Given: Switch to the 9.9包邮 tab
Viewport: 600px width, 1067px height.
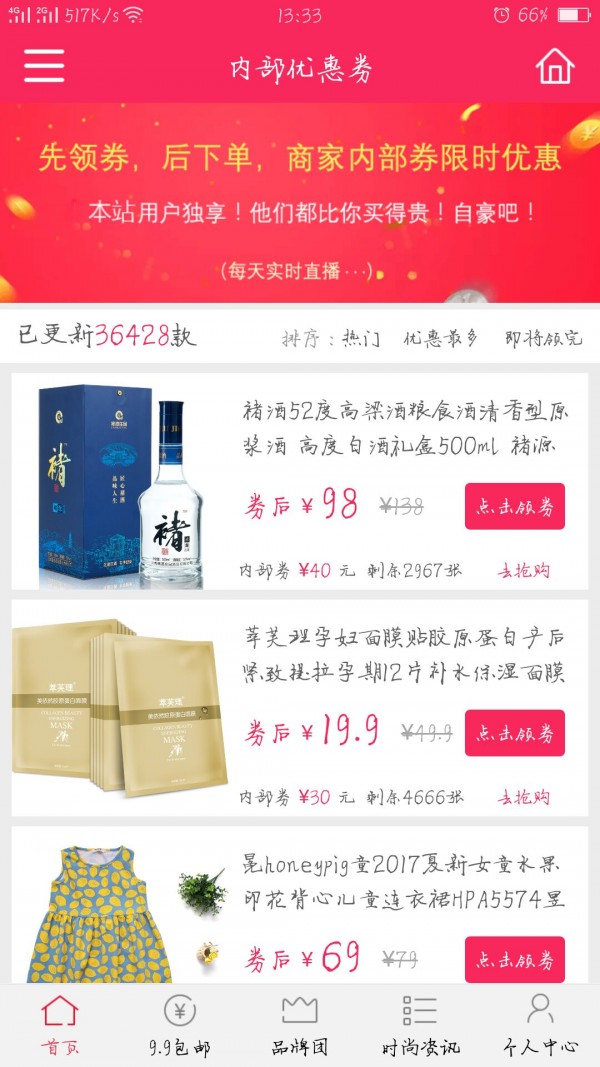Looking at the screenshot, I should point(180,1025).
